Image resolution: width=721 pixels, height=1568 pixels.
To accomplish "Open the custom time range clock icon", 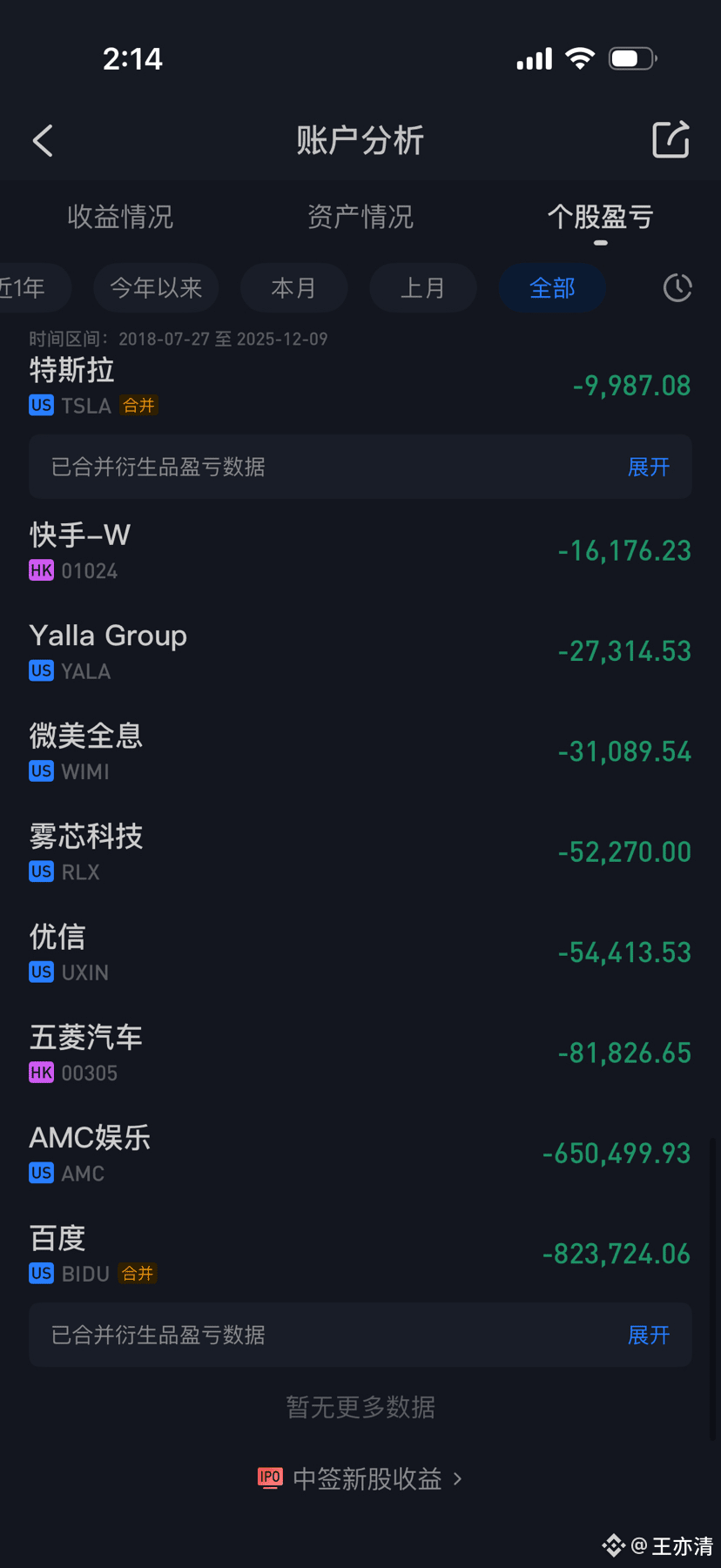I will (677, 288).
